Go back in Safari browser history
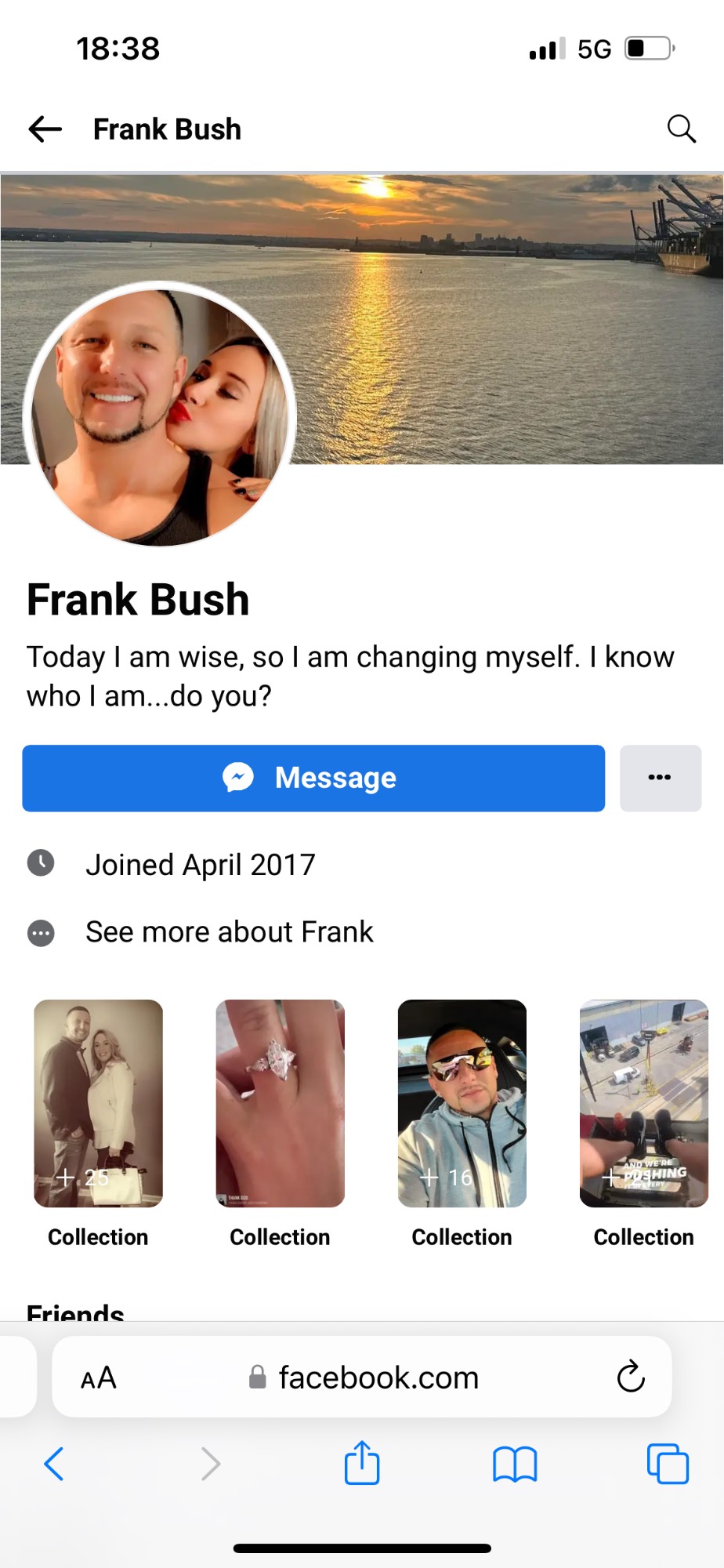Screen dimensions: 724x1568 coord(53,1463)
